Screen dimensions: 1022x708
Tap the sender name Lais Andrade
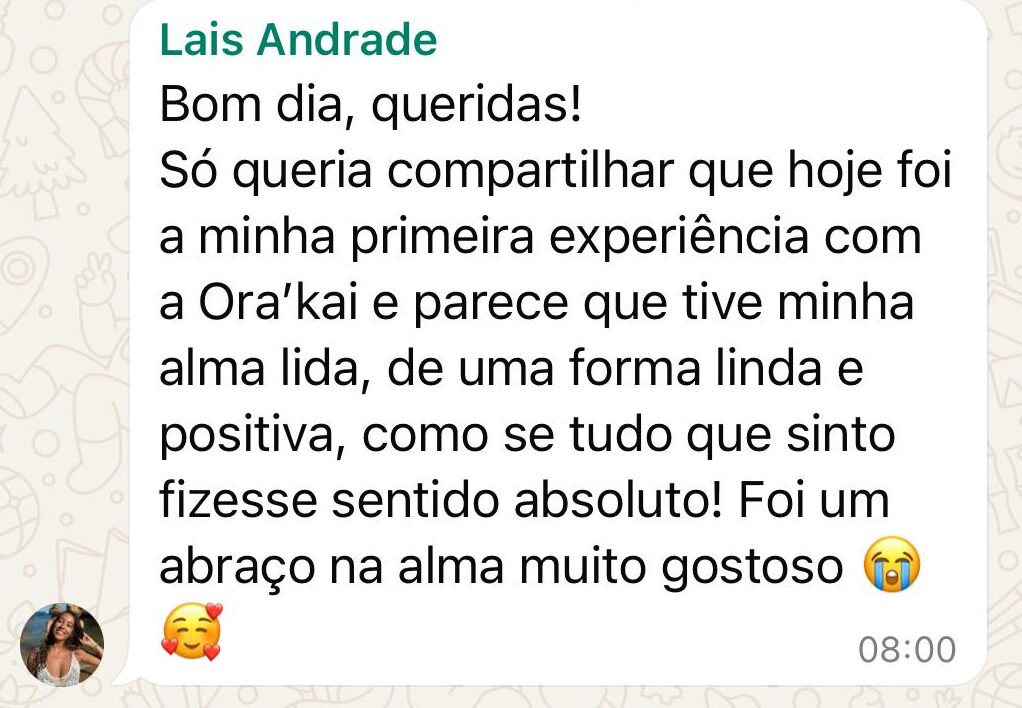(x=298, y=41)
